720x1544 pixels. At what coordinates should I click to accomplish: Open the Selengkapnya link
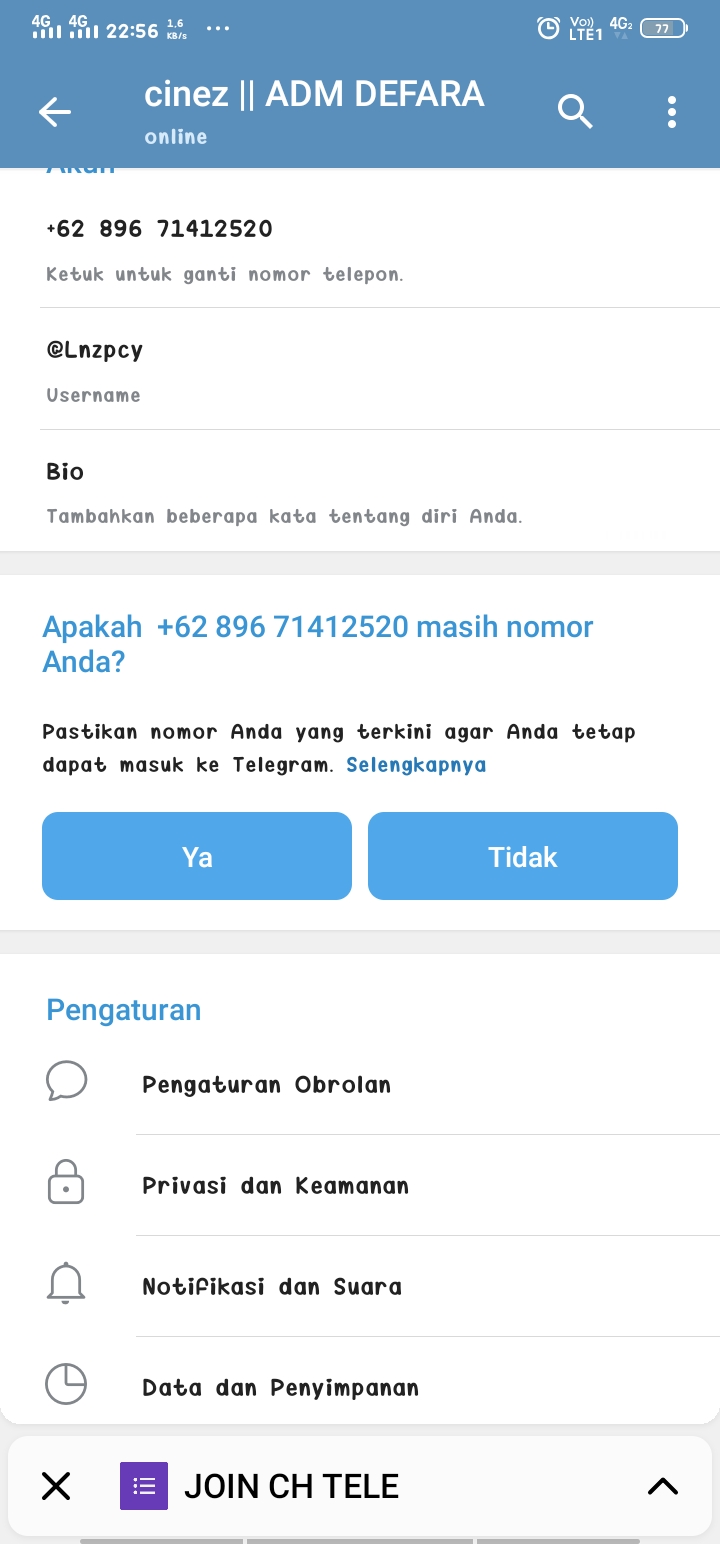[416, 765]
